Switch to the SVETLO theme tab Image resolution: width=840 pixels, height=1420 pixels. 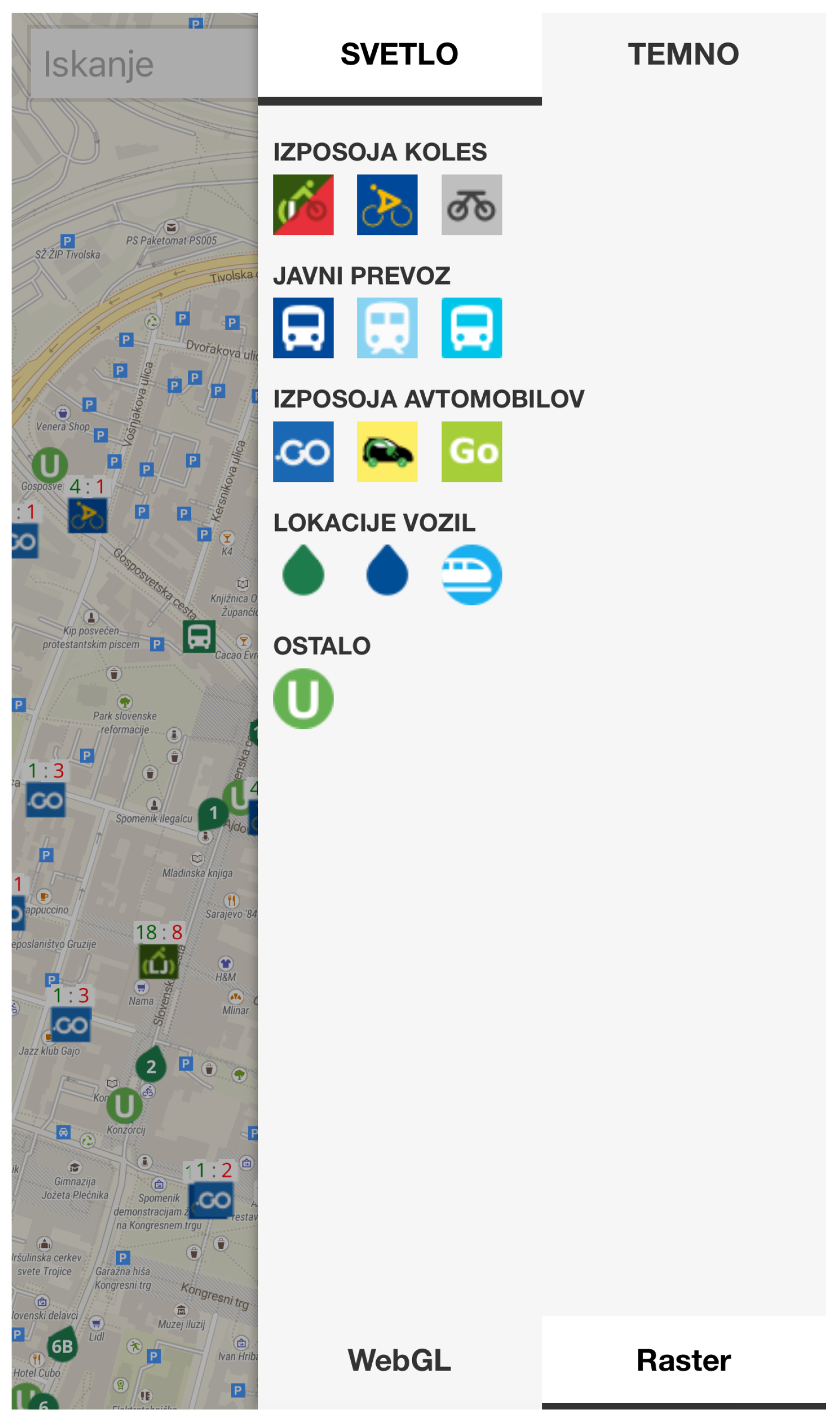tap(400, 55)
